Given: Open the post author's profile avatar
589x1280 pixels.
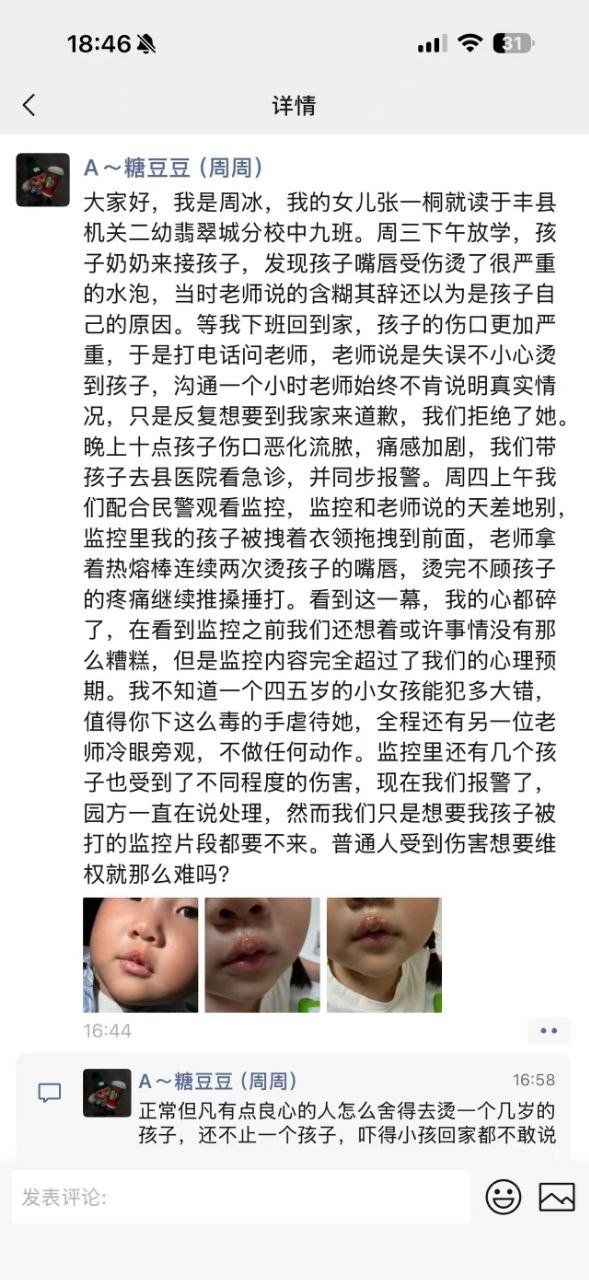Looking at the screenshot, I should [43, 180].
